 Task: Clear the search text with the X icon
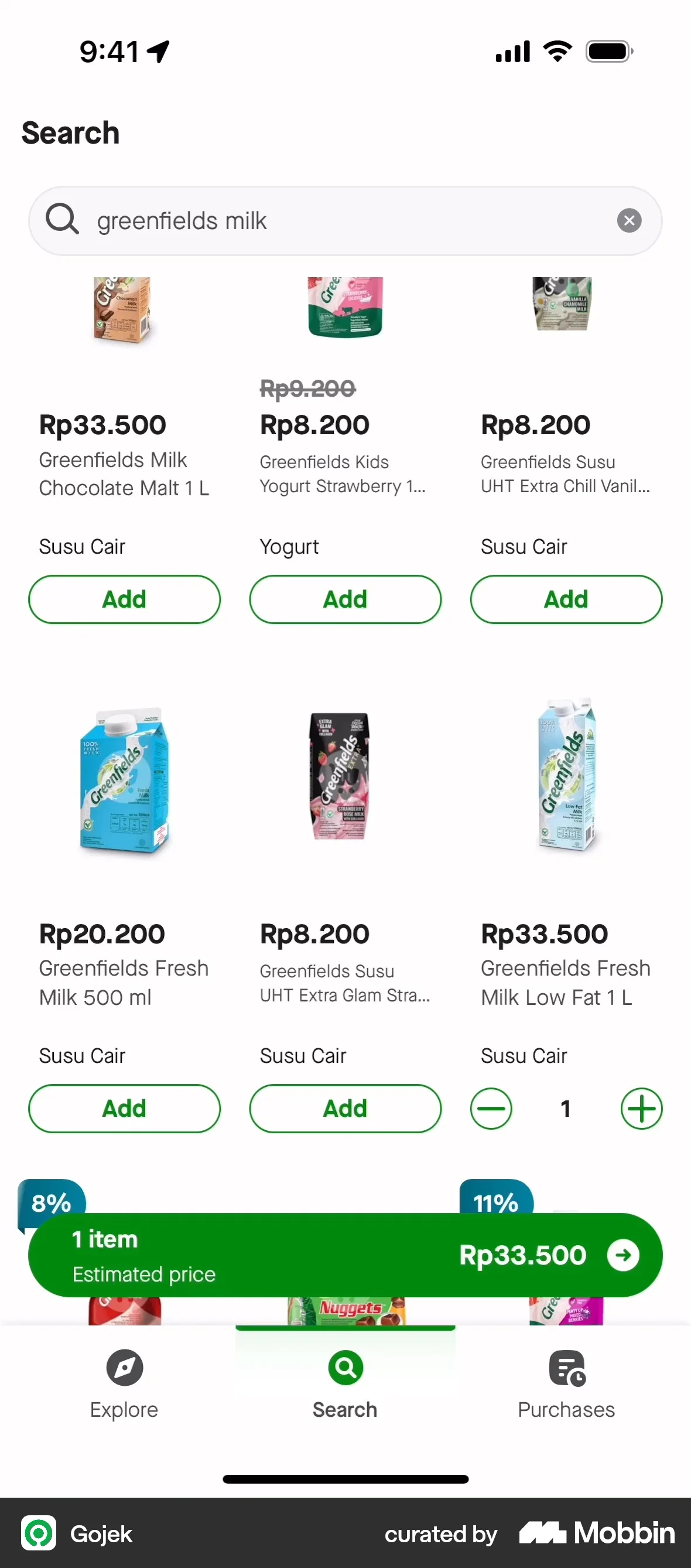[x=629, y=220]
